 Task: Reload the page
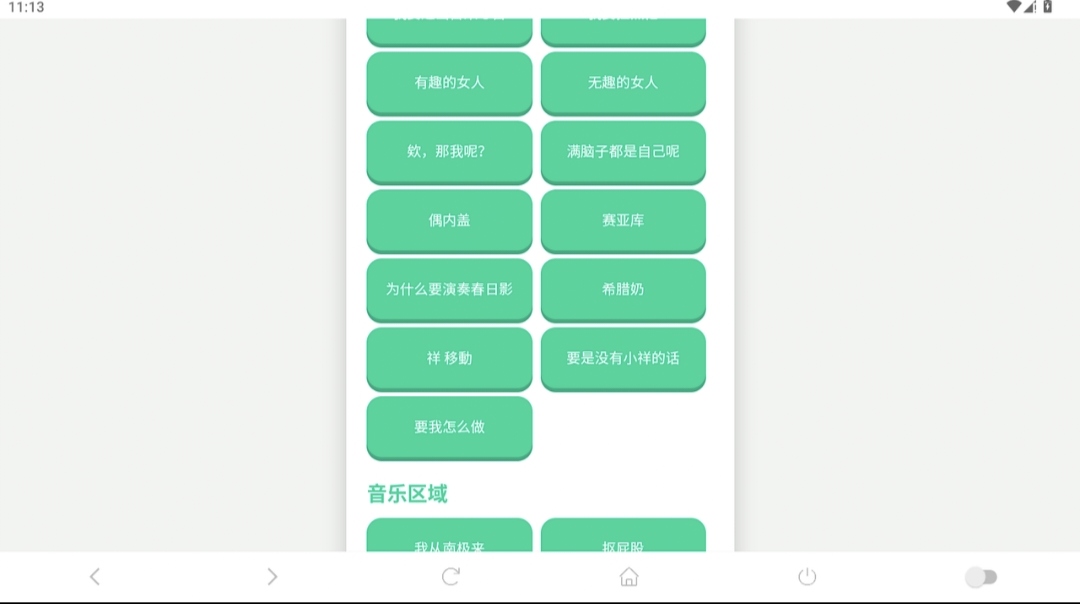point(451,577)
